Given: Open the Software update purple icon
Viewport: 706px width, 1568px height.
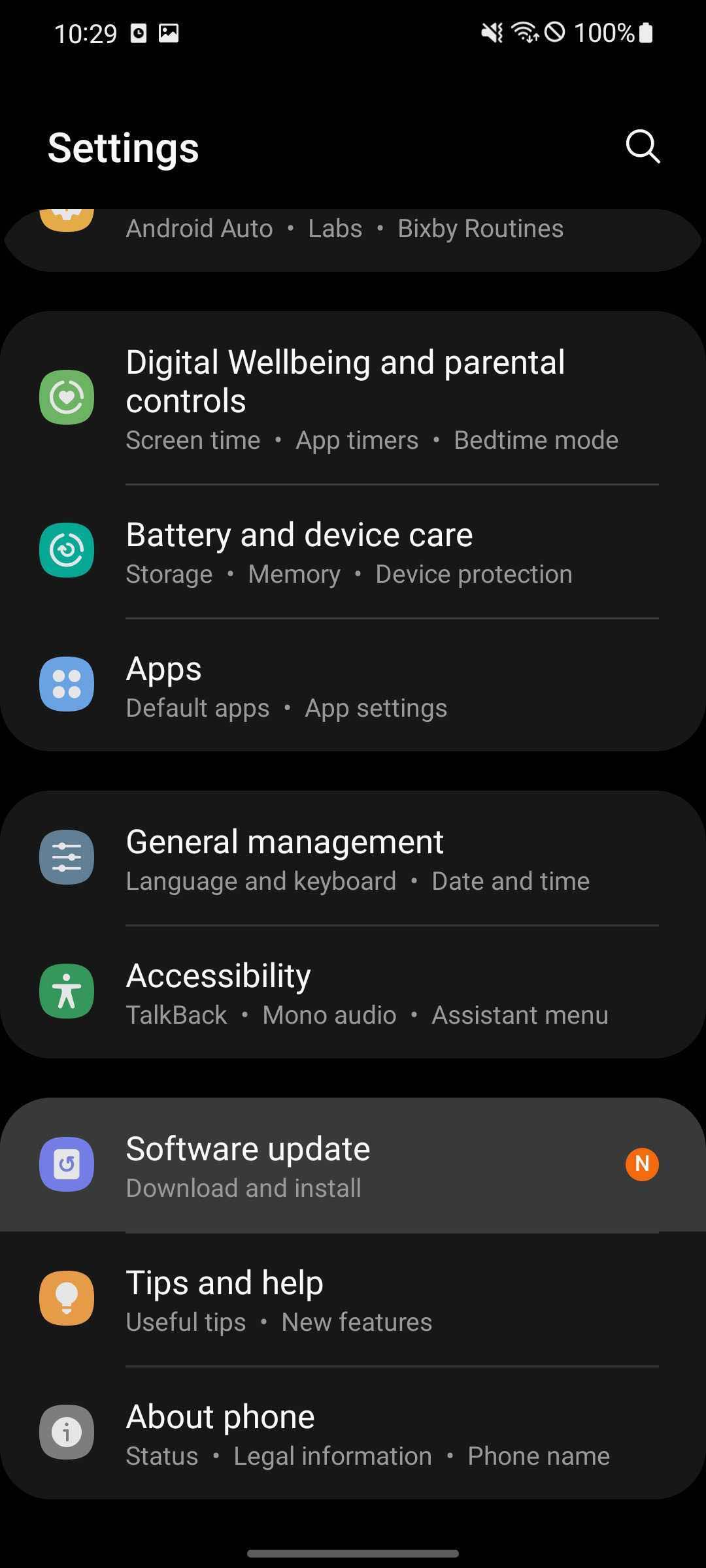Looking at the screenshot, I should [x=66, y=1164].
